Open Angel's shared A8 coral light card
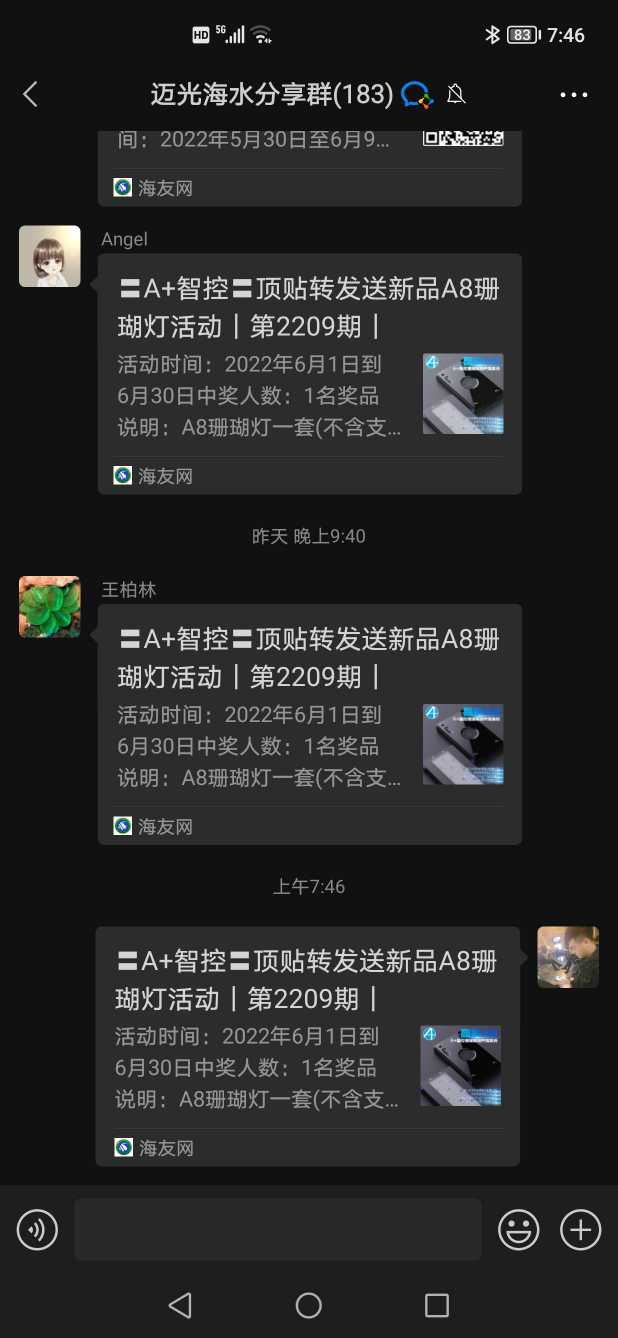 [309, 373]
